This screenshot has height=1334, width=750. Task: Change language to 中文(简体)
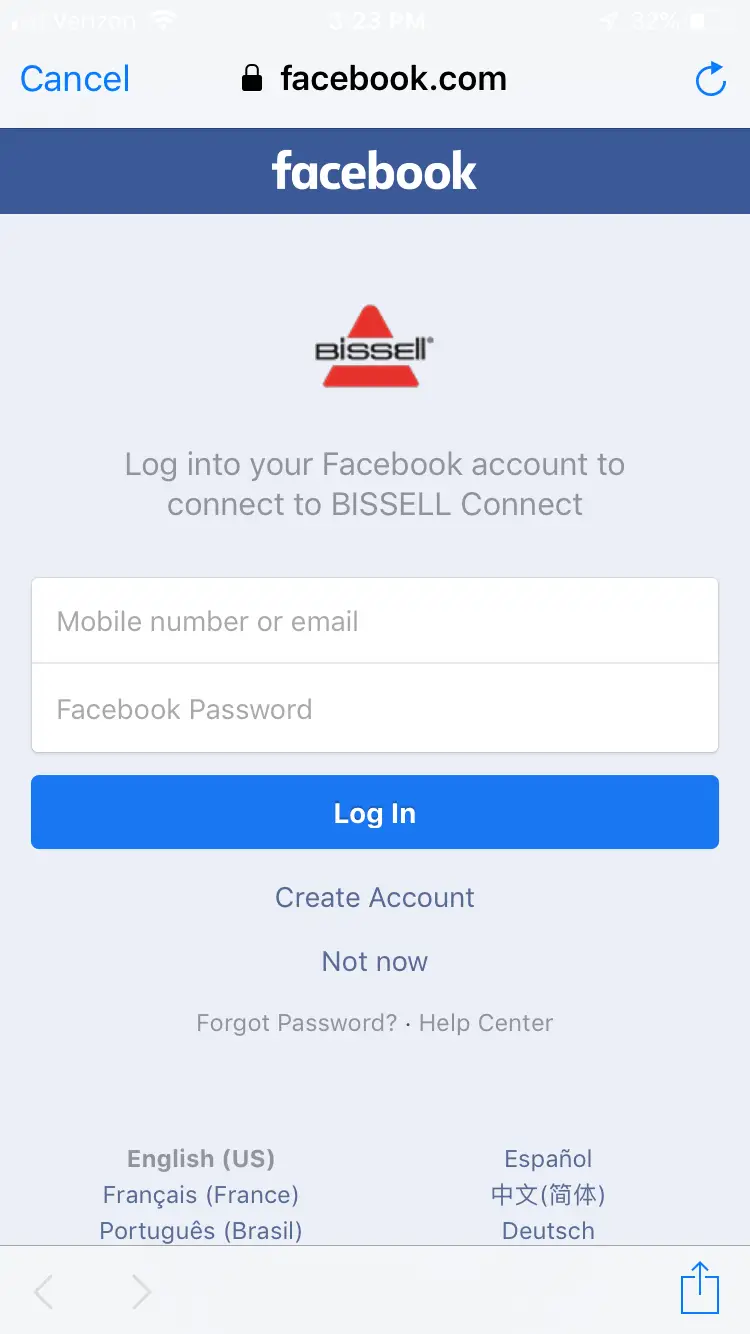point(548,1195)
